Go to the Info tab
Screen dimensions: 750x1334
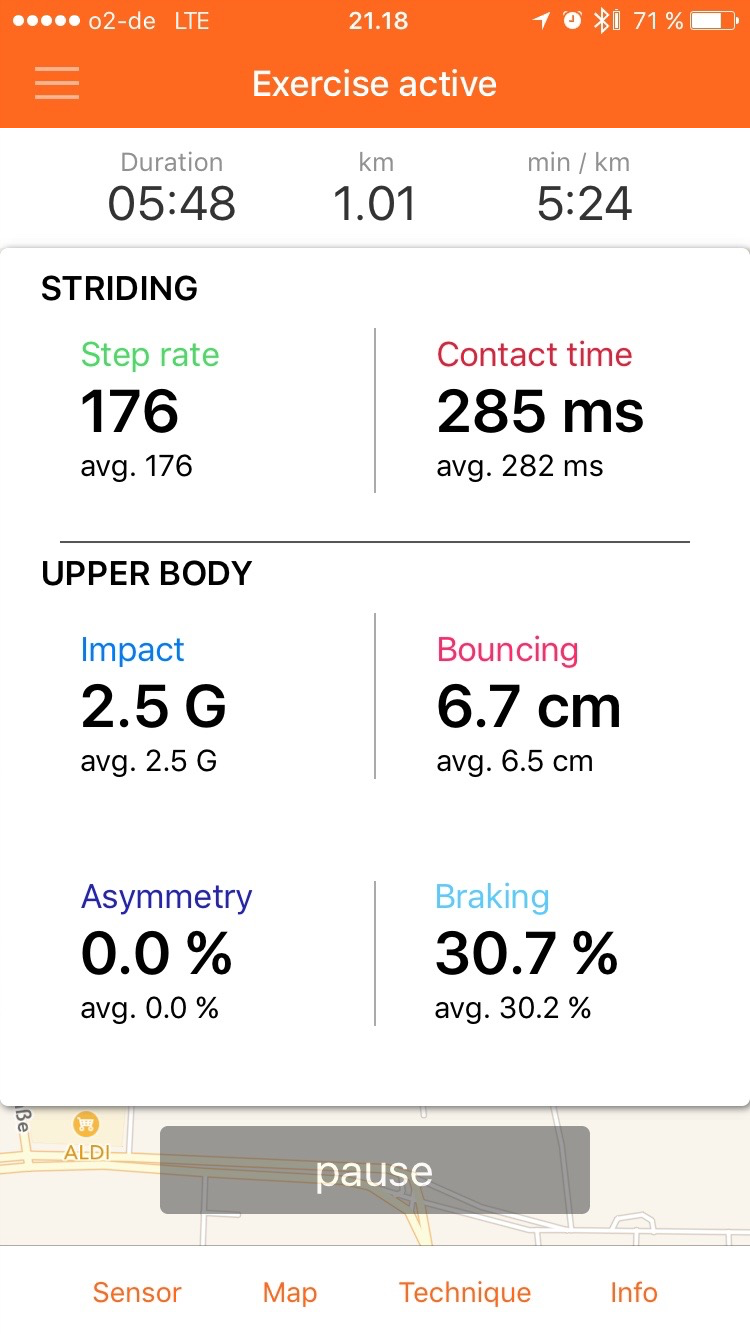634,1292
